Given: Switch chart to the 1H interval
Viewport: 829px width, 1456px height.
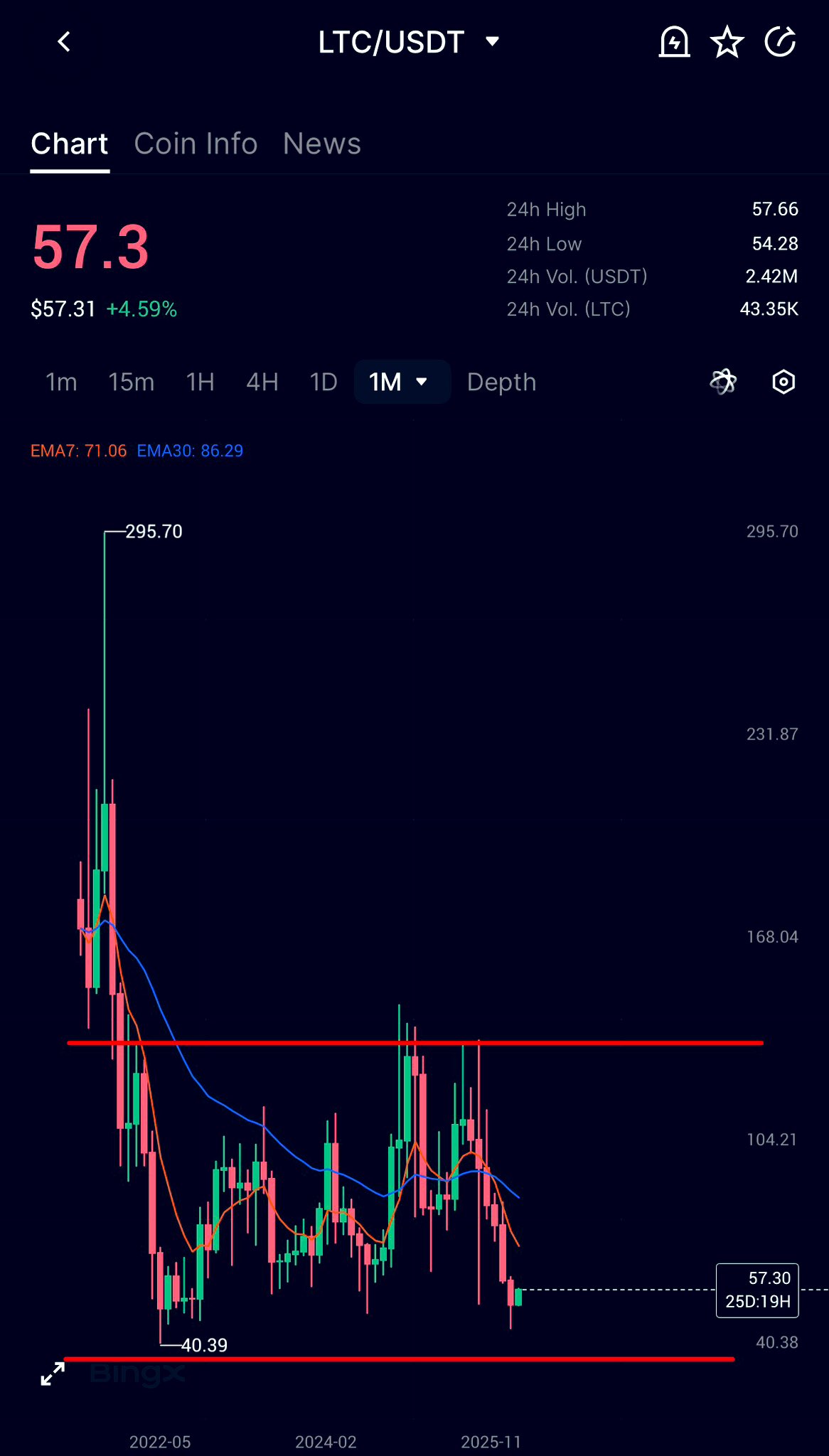Looking at the screenshot, I should (x=200, y=382).
